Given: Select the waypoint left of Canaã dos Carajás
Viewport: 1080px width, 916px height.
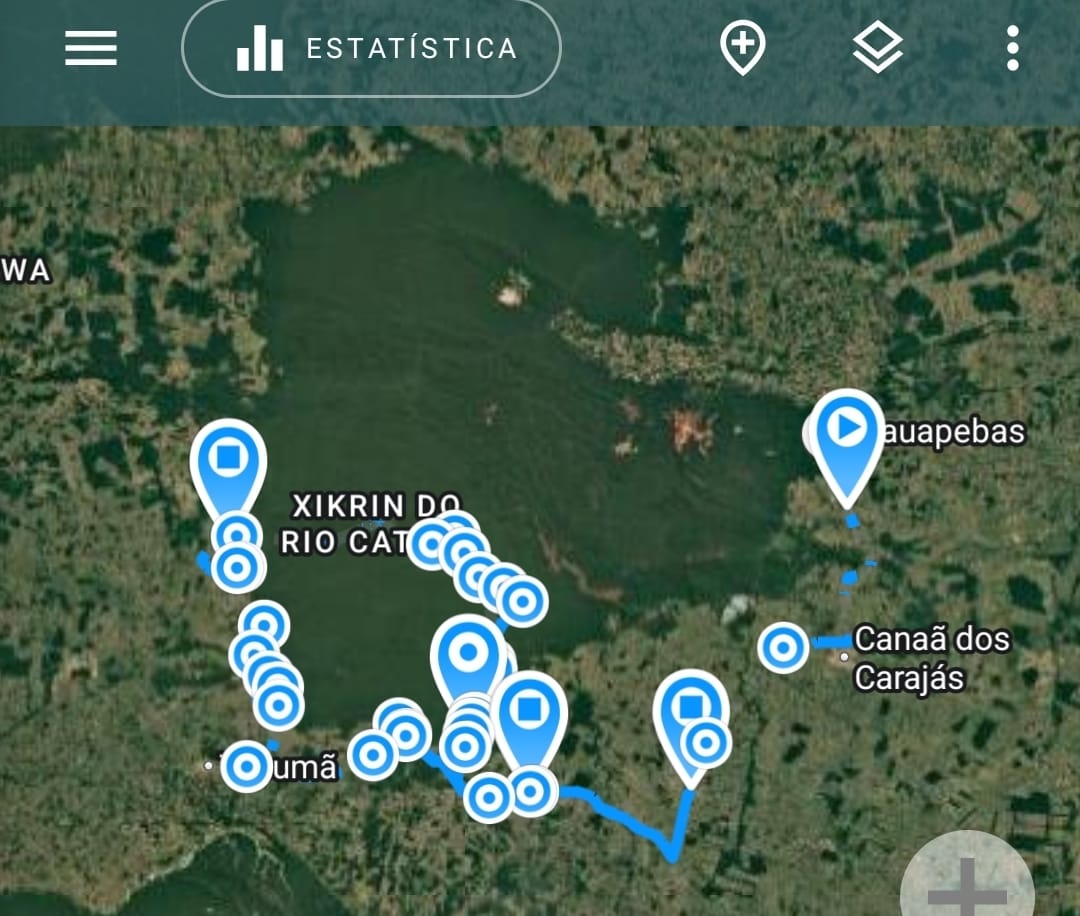Looking at the screenshot, I should click(x=783, y=647).
